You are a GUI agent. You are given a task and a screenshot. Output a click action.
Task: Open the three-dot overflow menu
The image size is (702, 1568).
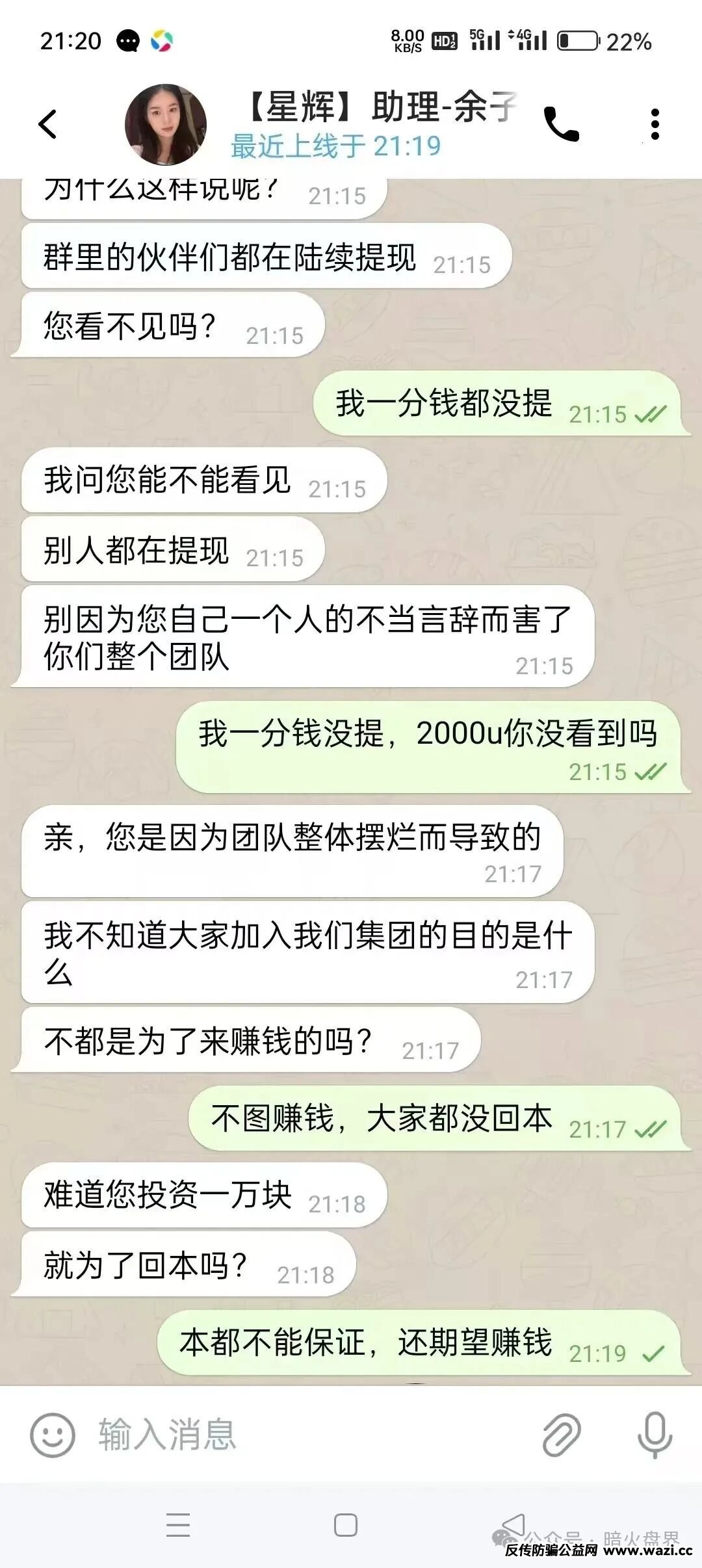pyautogui.click(x=655, y=124)
